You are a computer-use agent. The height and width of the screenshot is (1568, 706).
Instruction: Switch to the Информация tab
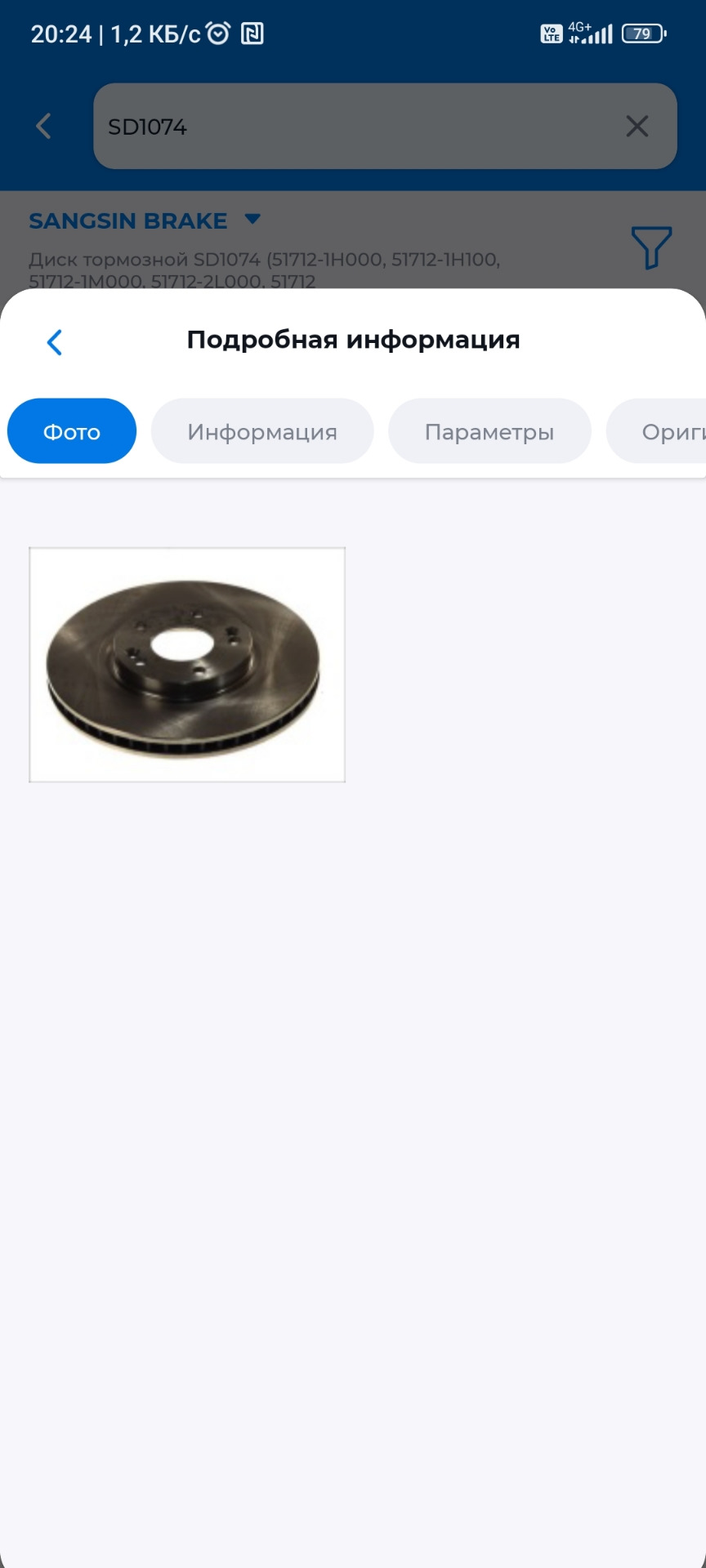(x=262, y=431)
